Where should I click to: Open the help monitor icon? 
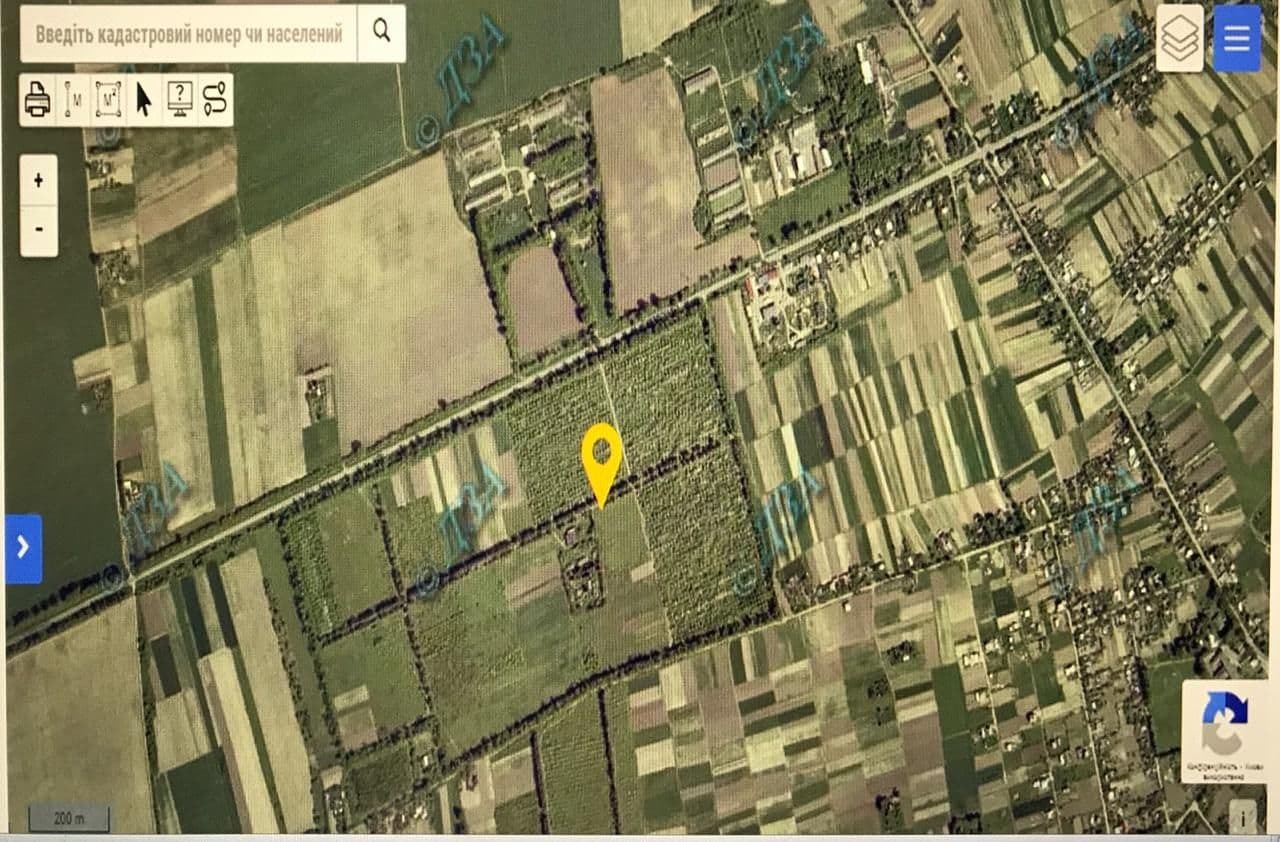180,99
